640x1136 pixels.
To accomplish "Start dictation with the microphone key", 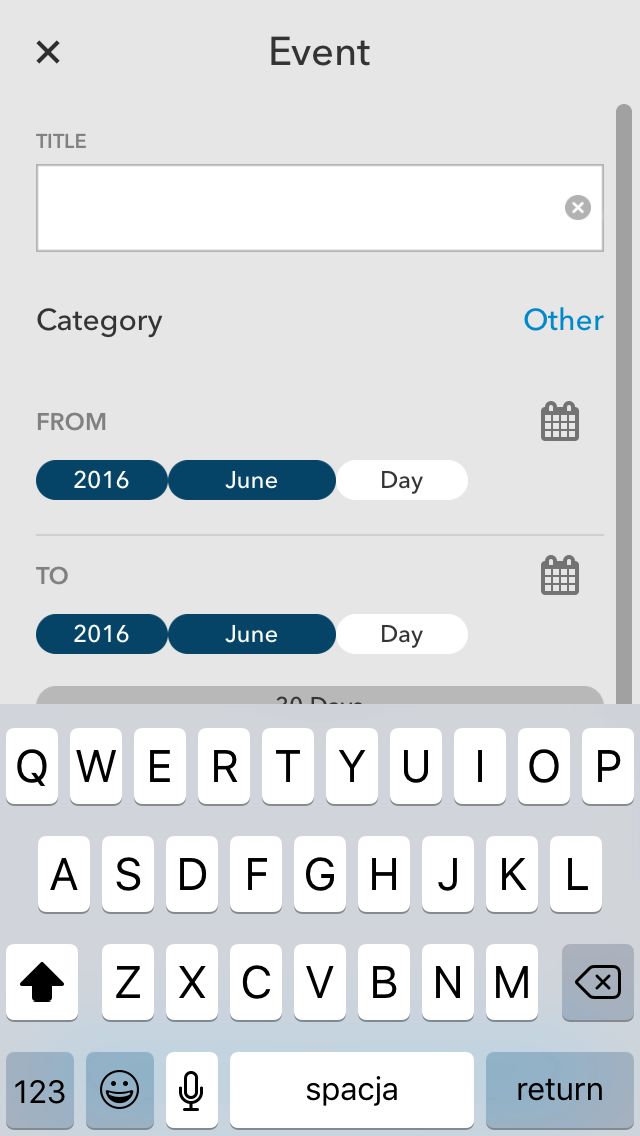I will click(x=191, y=1090).
